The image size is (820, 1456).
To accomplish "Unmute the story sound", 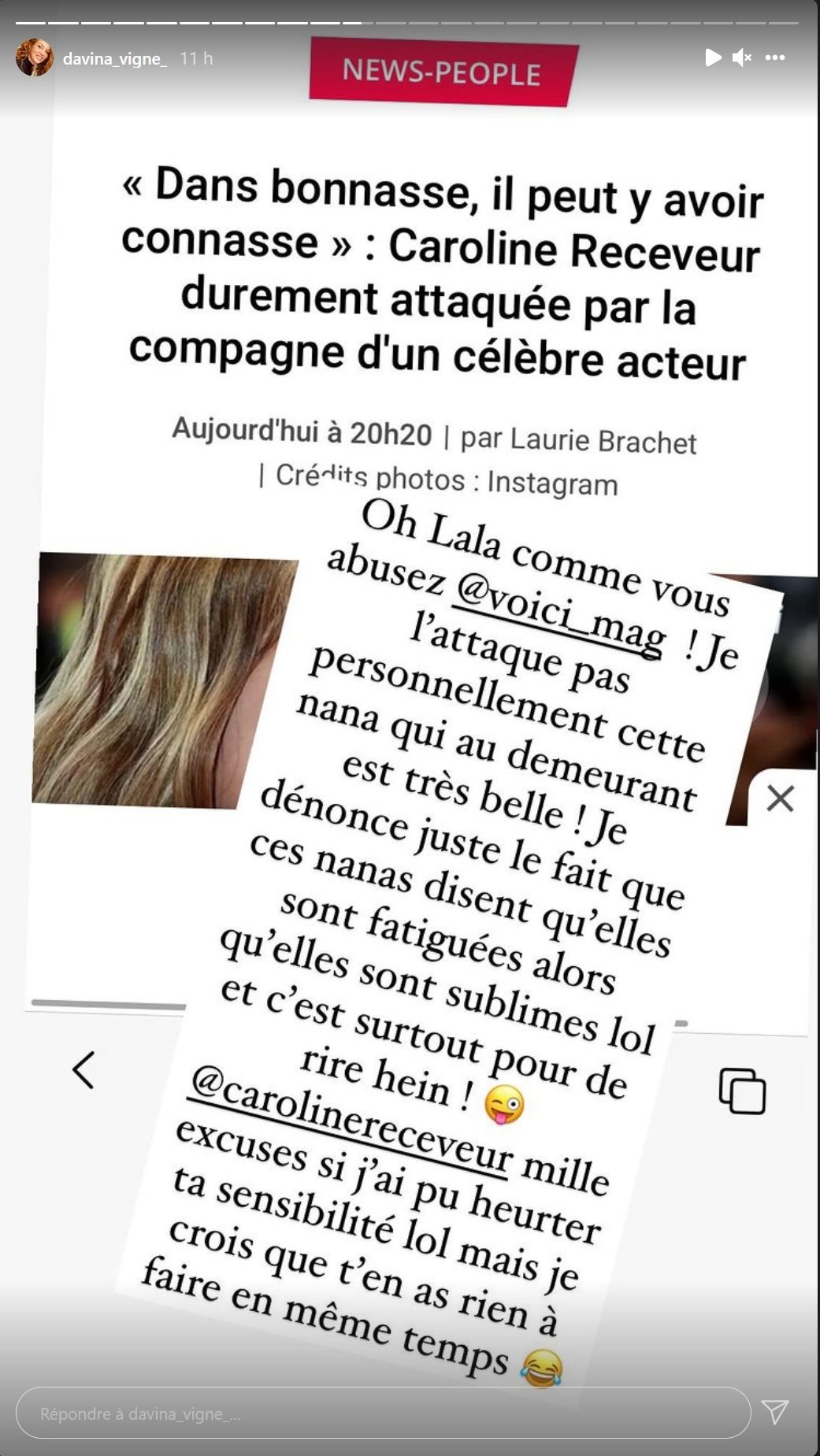I will click(741, 57).
